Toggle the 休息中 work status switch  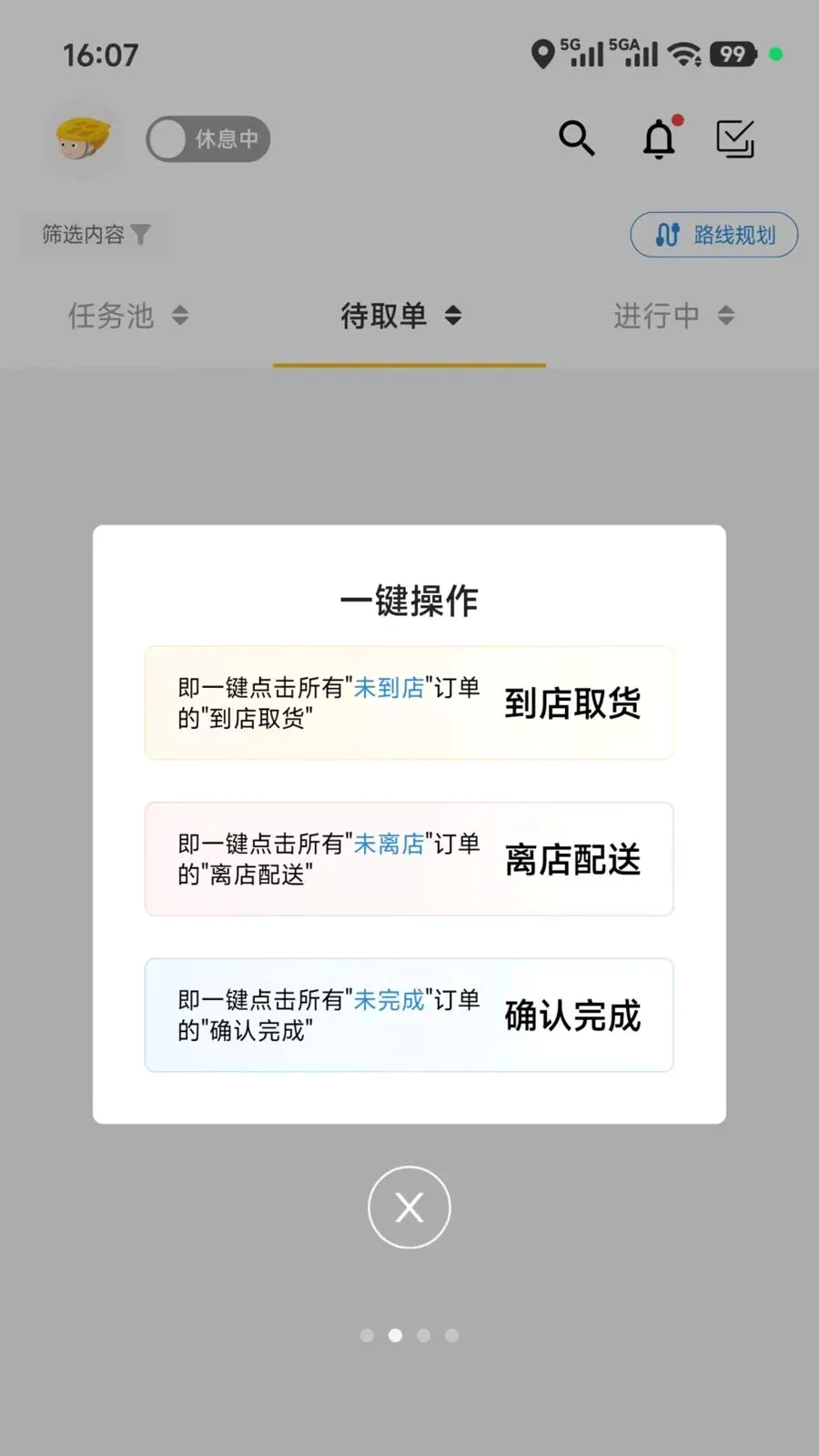pyautogui.click(x=208, y=139)
